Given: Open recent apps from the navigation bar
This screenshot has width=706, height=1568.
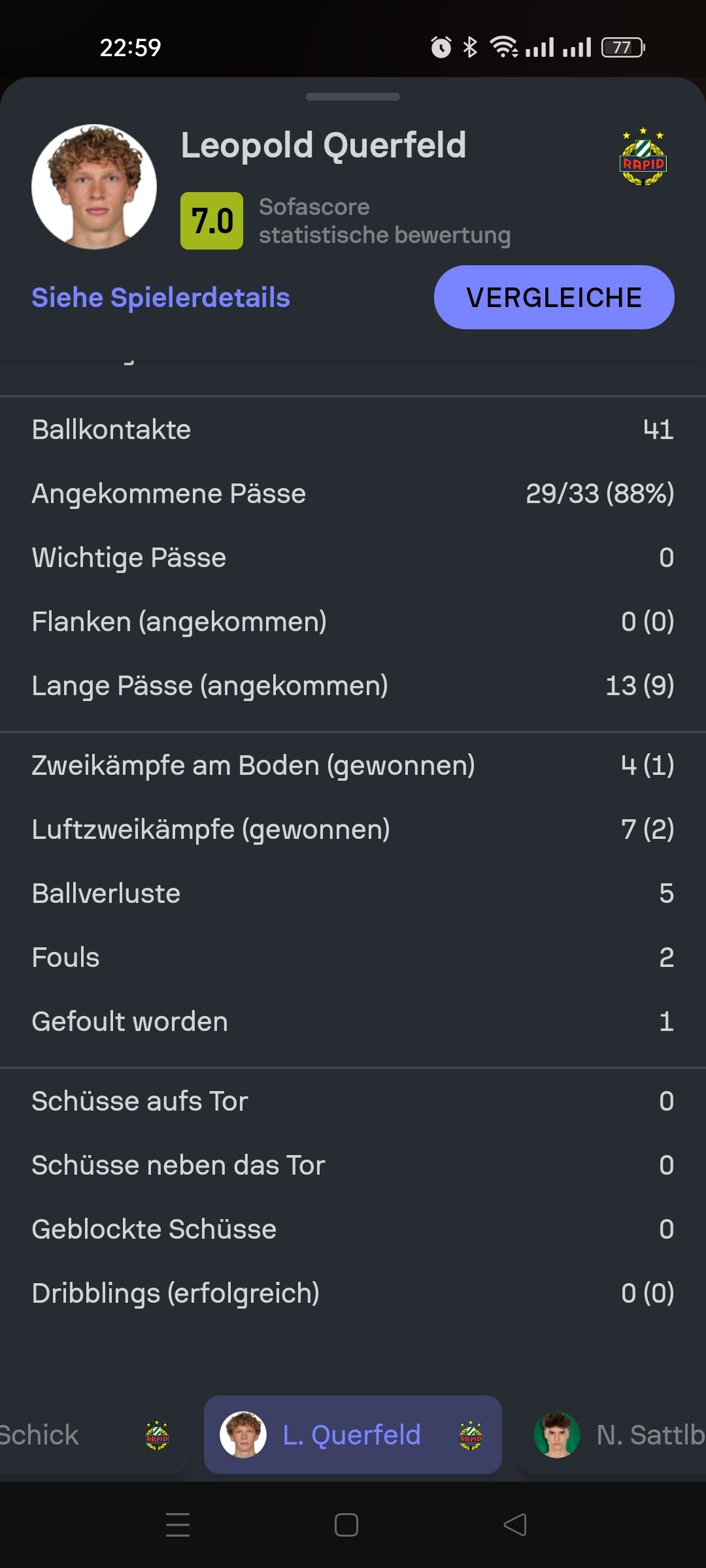Looking at the screenshot, I should [178, 1525].
